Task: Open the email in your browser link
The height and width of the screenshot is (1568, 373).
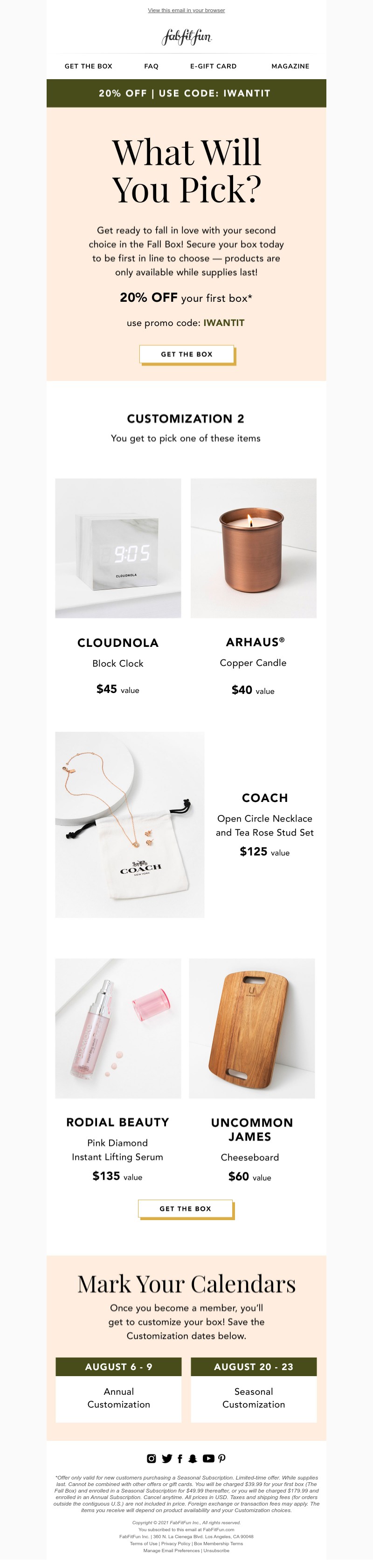Action: [x=186, y=10]
